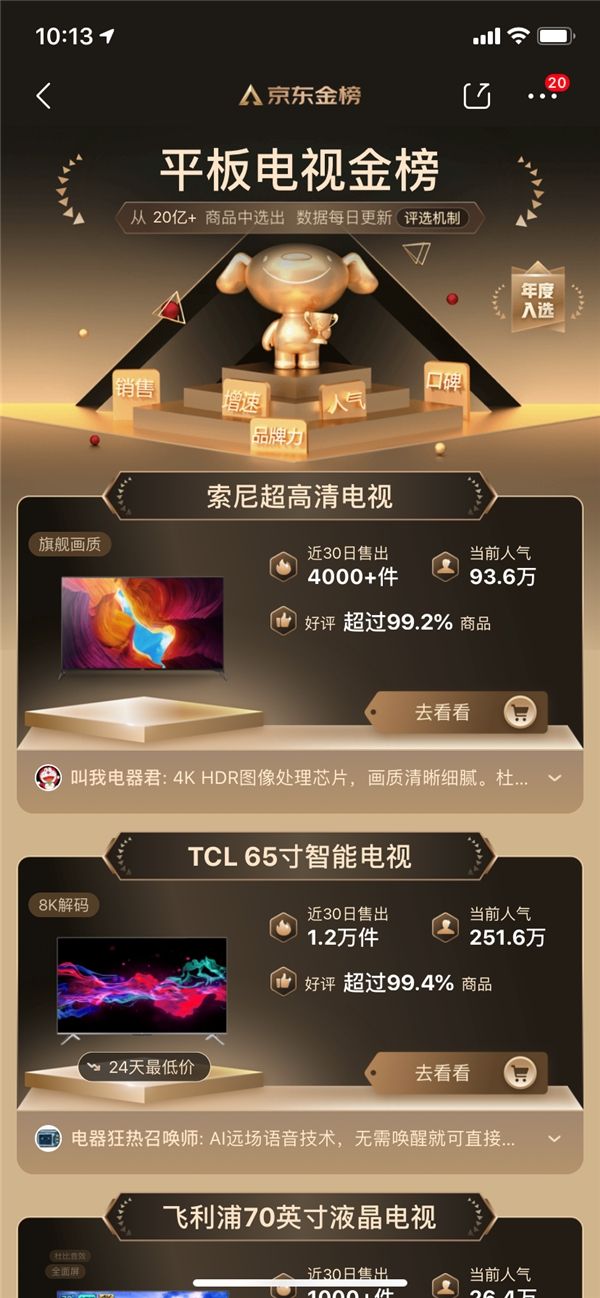Expand the 叫我电器君 review
600x1298 pixels.
click(x=554, y=777)
